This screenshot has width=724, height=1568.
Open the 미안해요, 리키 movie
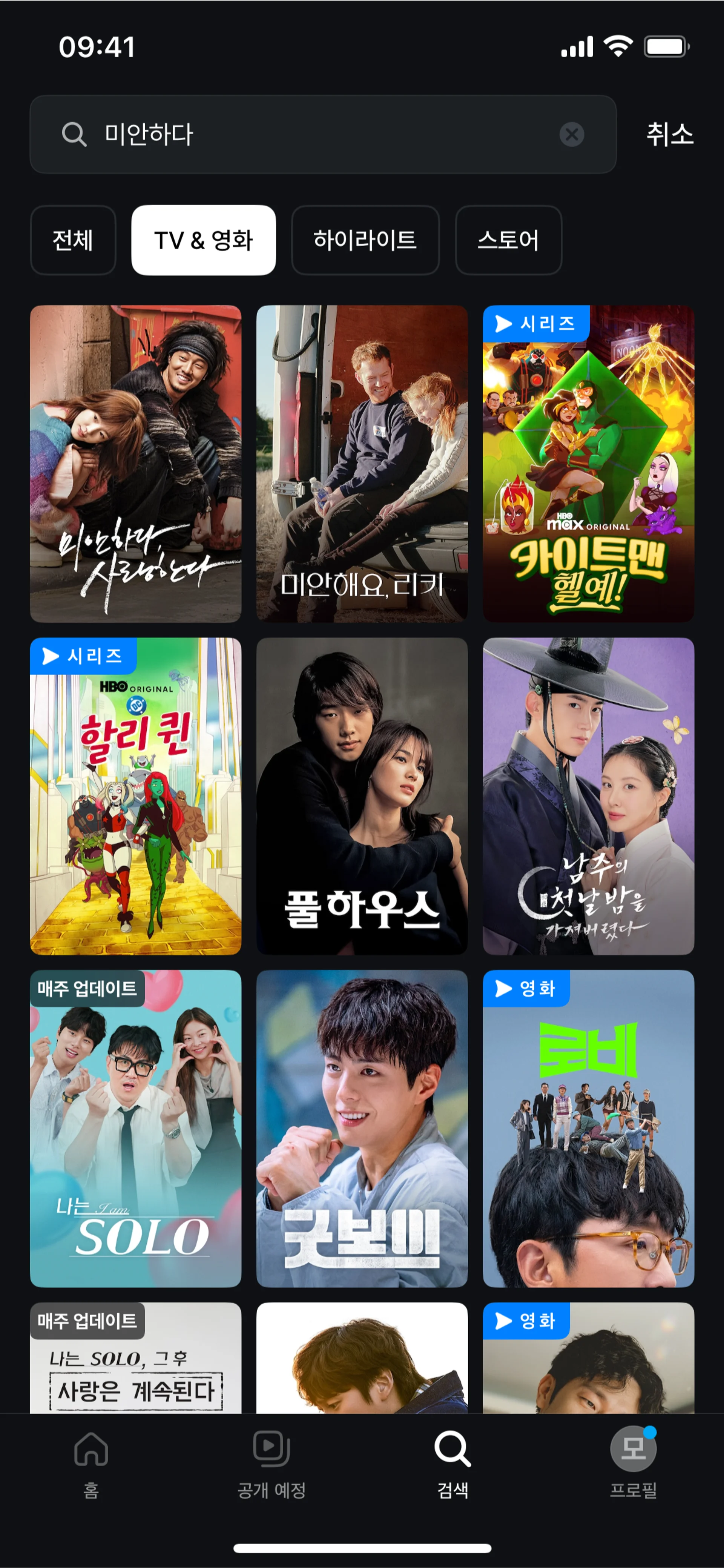point(362,464)
